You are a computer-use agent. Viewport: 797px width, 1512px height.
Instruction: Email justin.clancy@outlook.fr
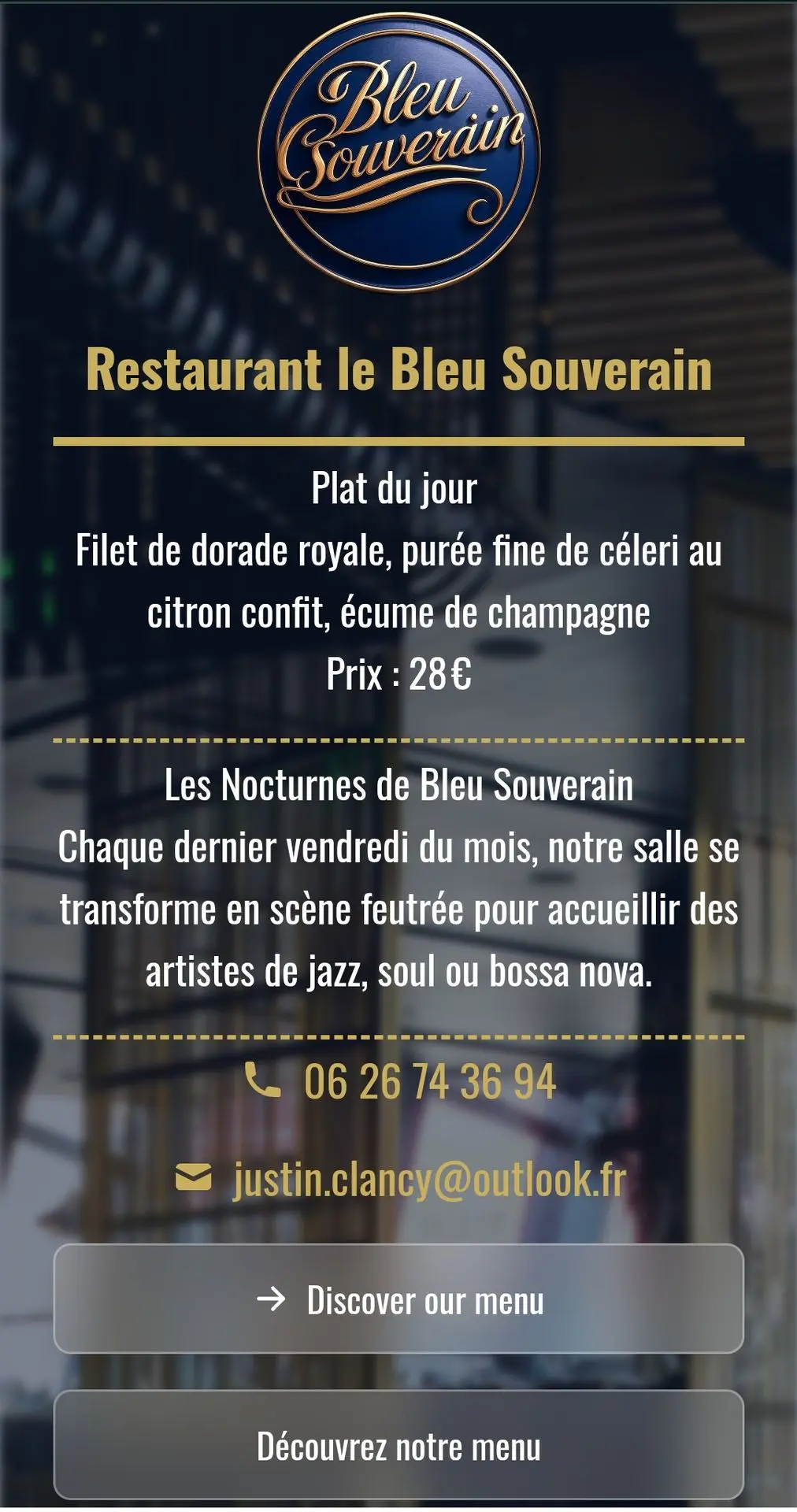(428, 1179)
